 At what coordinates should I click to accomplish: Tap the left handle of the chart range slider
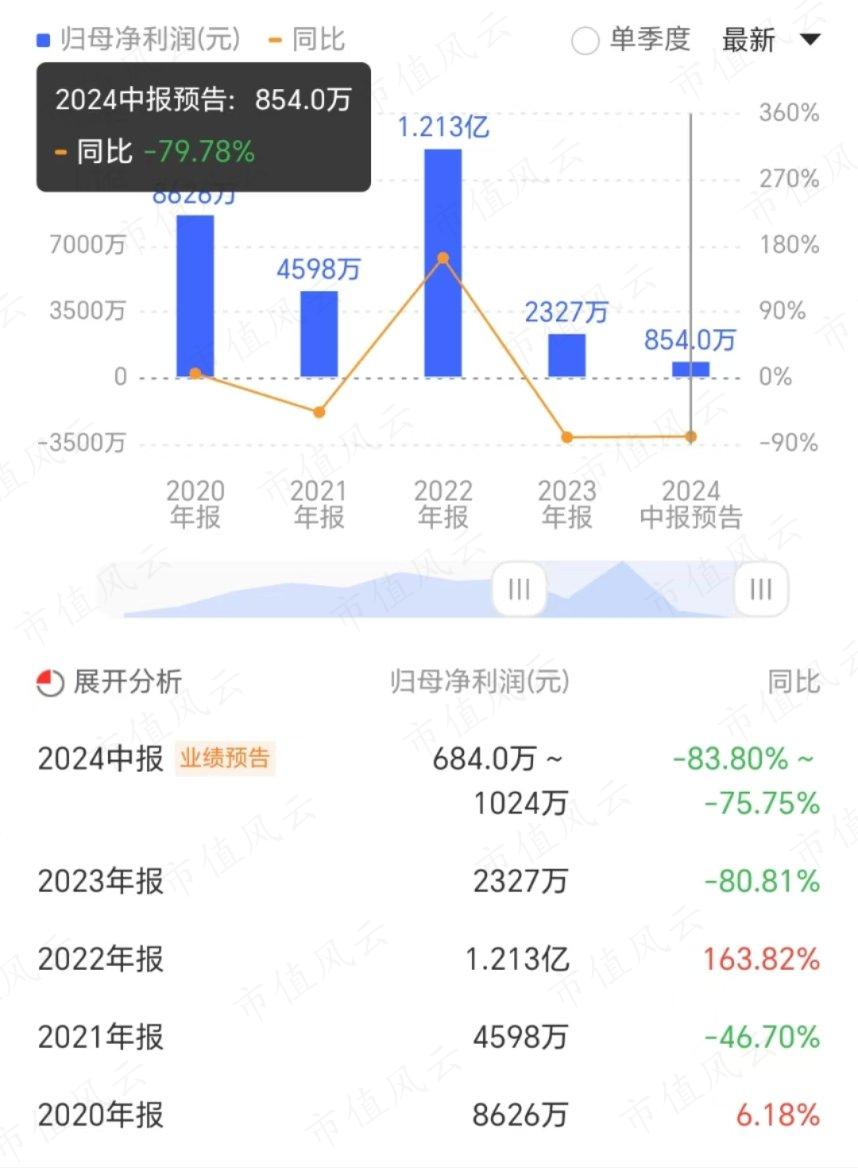tap(519, 589)
